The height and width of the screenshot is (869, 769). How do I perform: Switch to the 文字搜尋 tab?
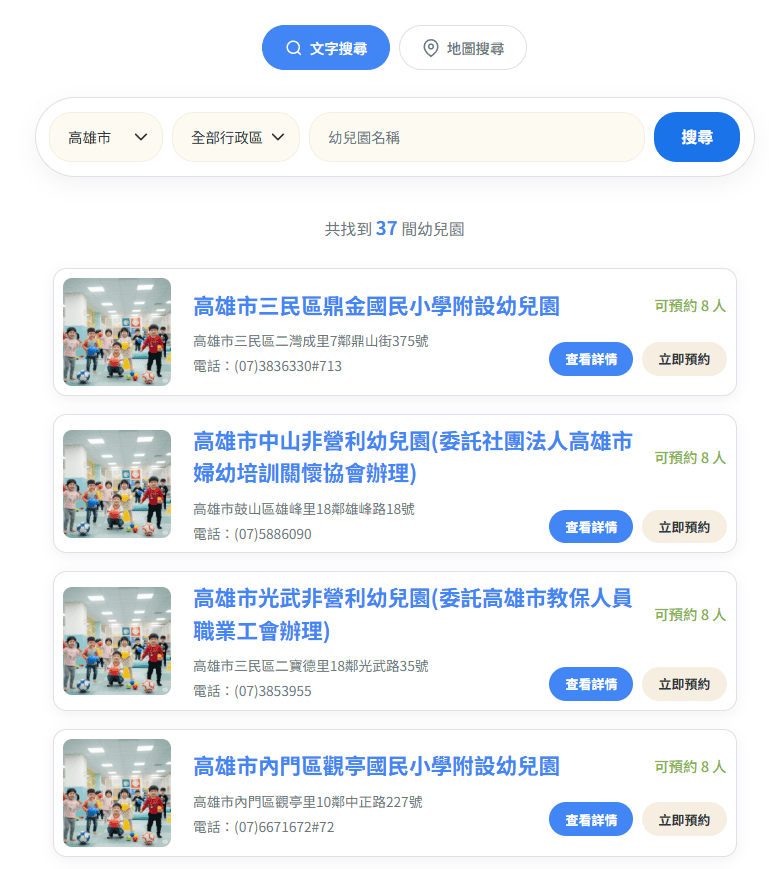coord(326,48)
